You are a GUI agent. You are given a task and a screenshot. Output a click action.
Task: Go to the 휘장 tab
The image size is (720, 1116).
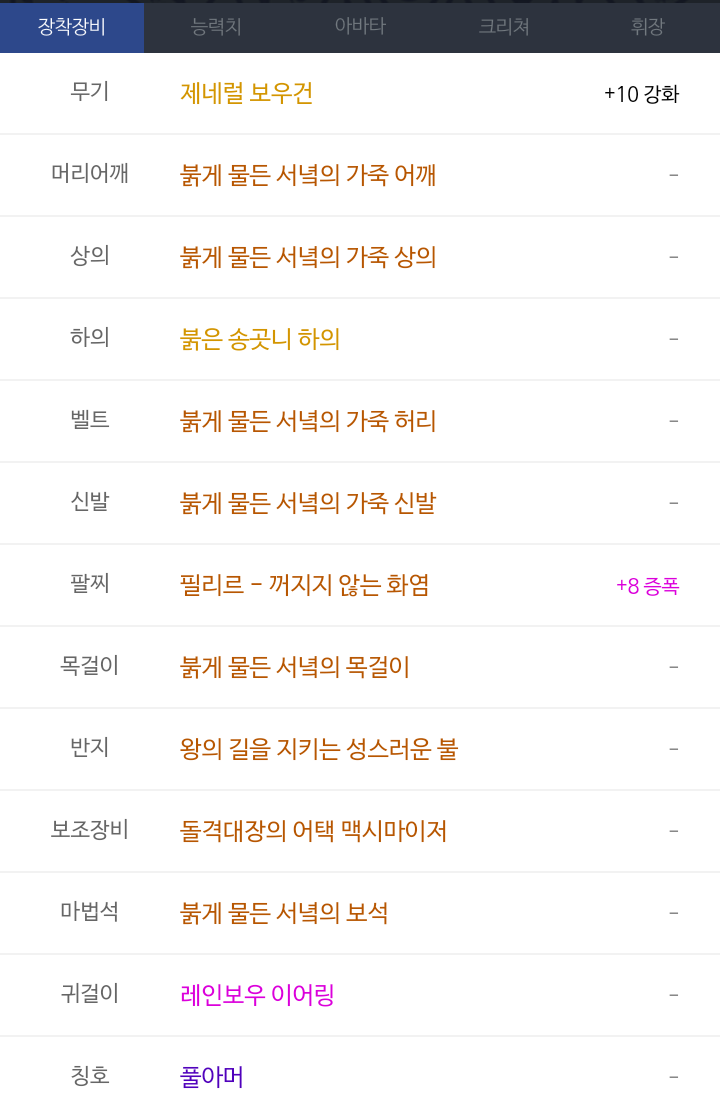point(647,27)
